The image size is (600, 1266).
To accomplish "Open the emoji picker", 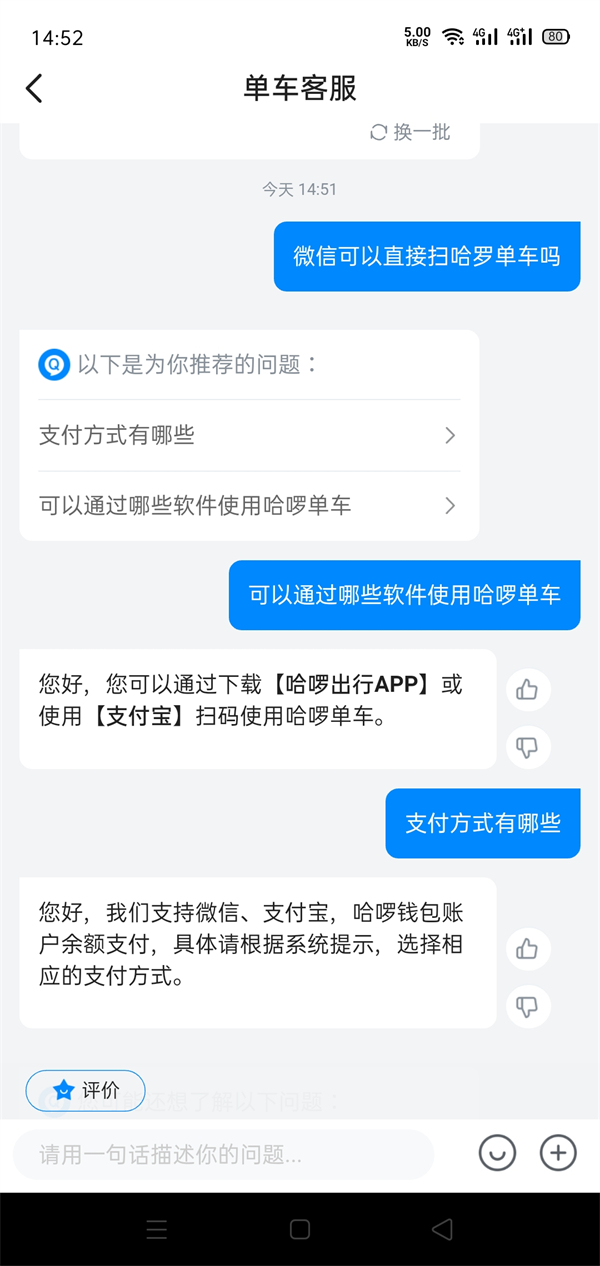I will click(x=497, y=1153).
